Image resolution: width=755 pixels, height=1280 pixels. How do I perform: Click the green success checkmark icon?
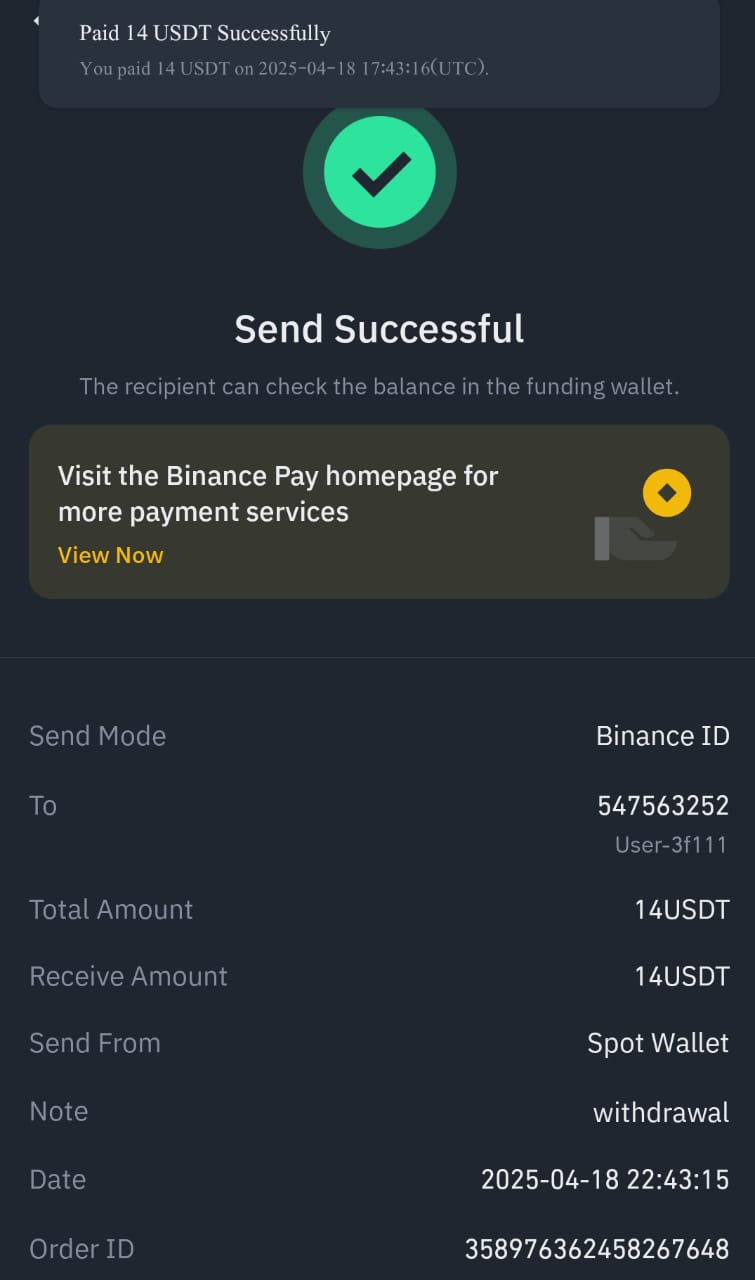point(379,172)
